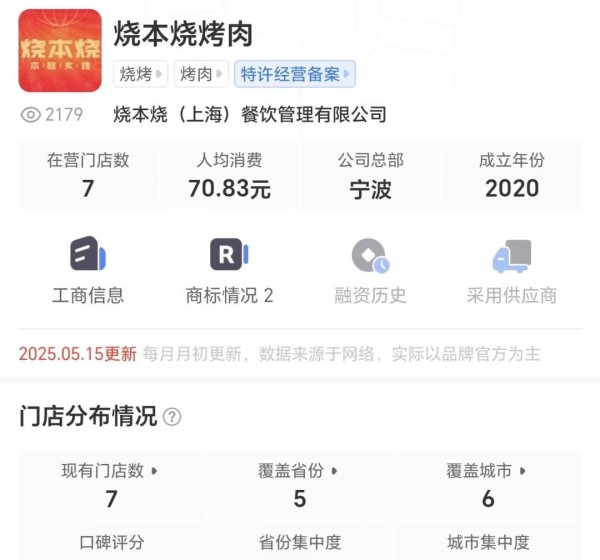The width and height of the screenshot is (600, 560).
Task: Open 工商信息 for this brand
Action: pyautogui.click(x=88, y=271)
